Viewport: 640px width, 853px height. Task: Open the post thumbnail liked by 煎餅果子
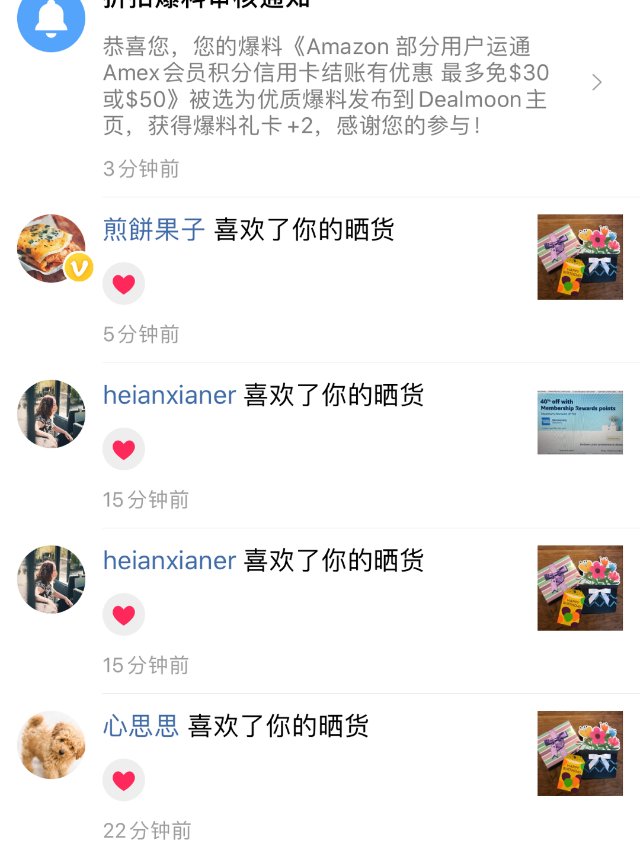point(580,257)
